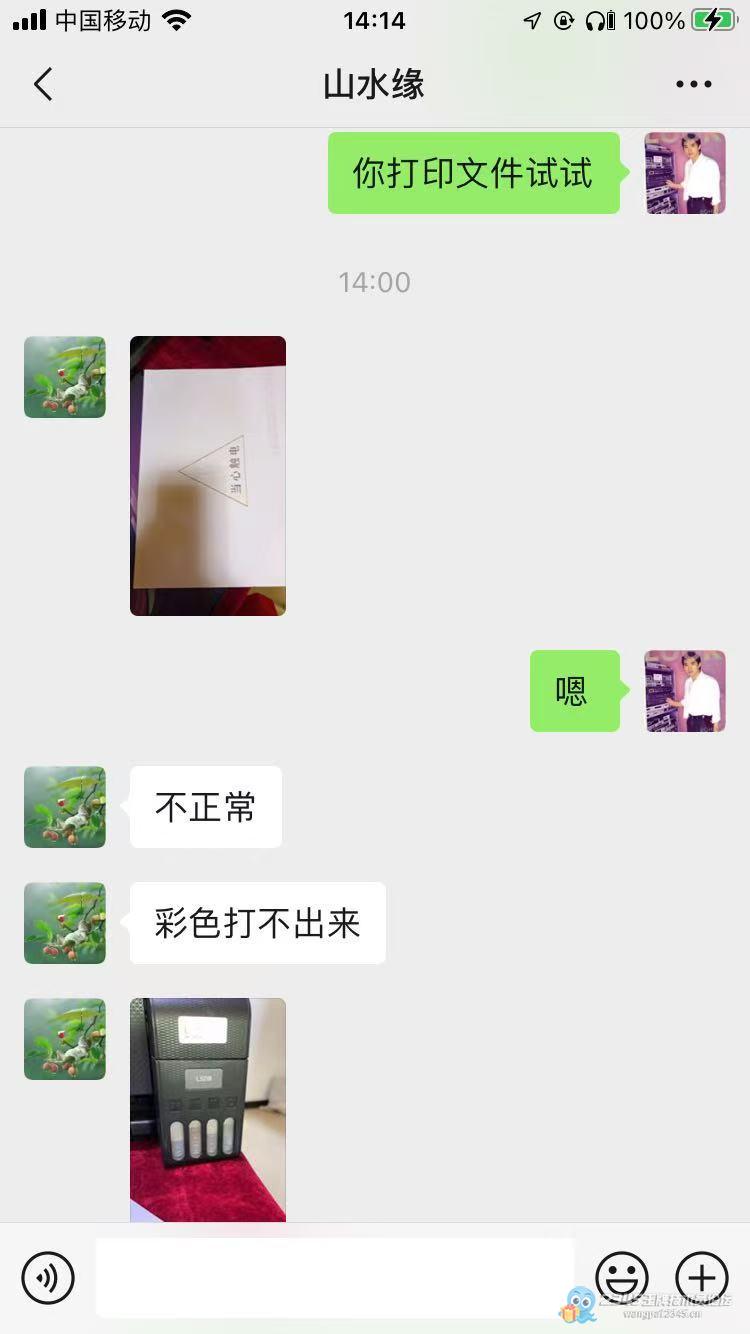Go back from the 山水缘 chat
The image size is (750, 1334).
coord(43,85)
